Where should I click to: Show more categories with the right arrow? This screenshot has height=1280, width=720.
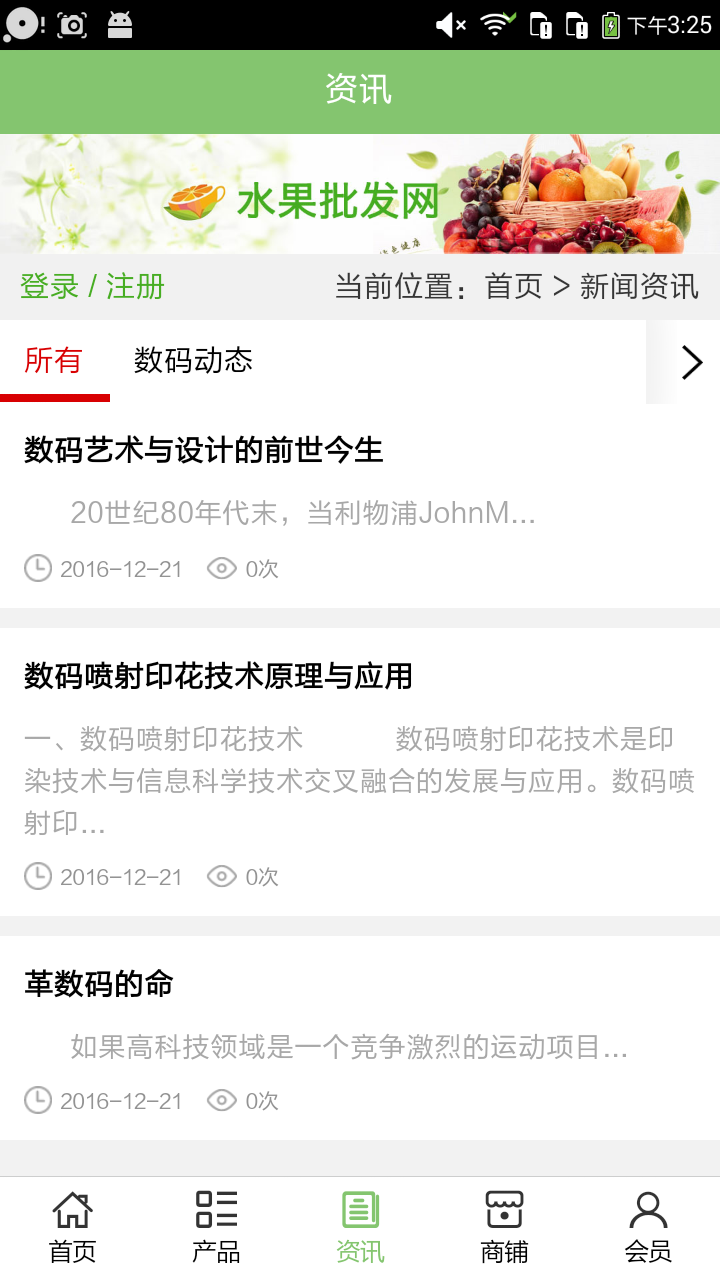pyautogui.click(x=691, y=362)
